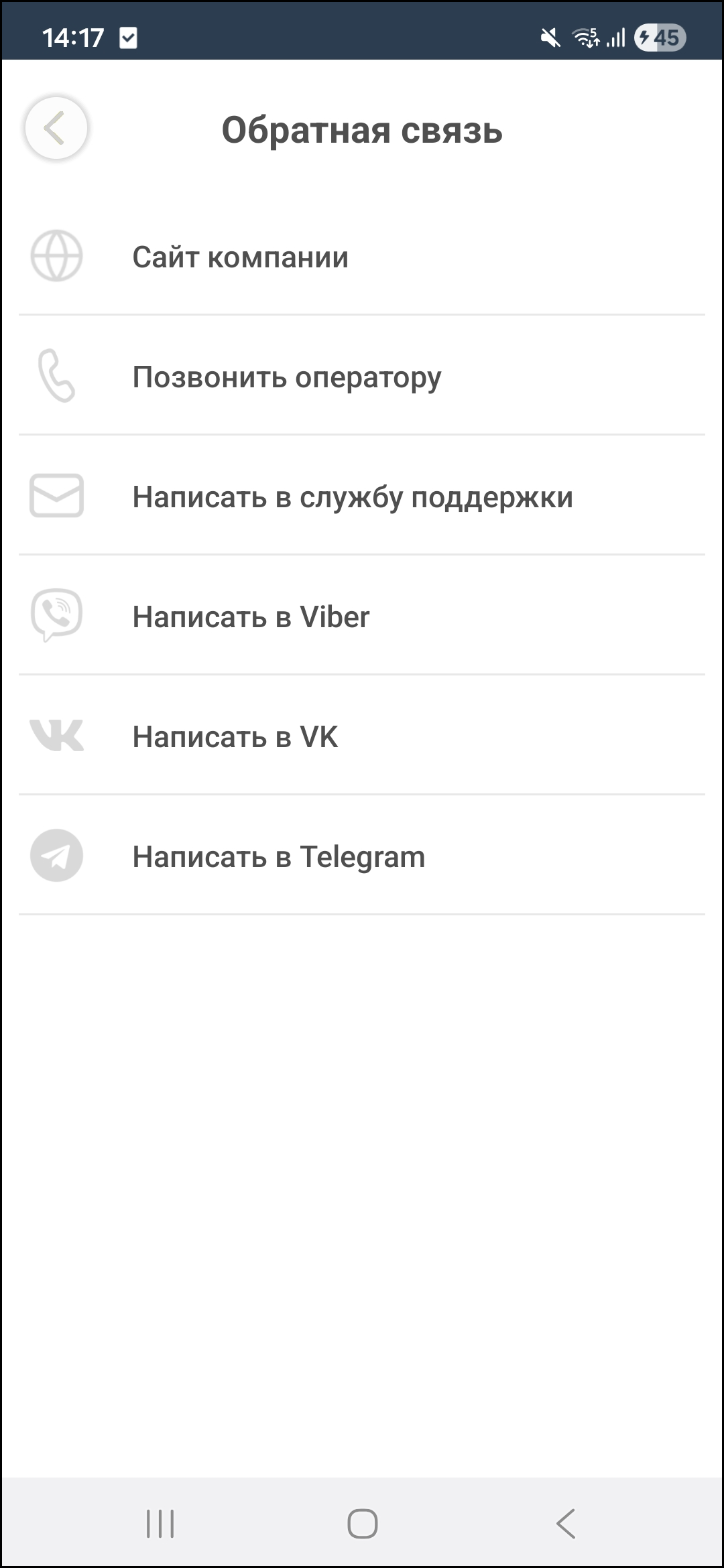
Task: Choose Написать в Viber
Action: [x=362, y=616]
